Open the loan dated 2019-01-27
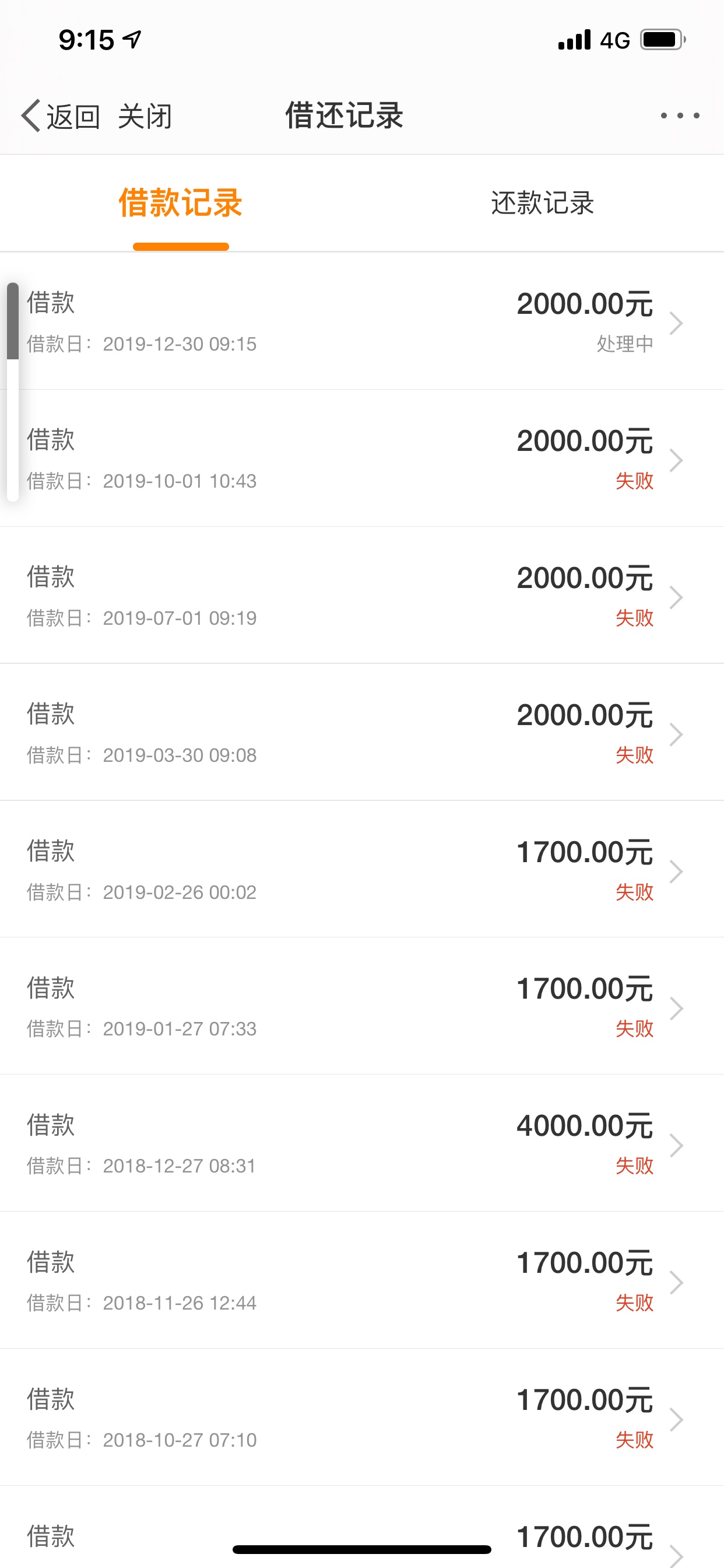This screenshot has width=724, height=1568. (x=362, y=1006)
